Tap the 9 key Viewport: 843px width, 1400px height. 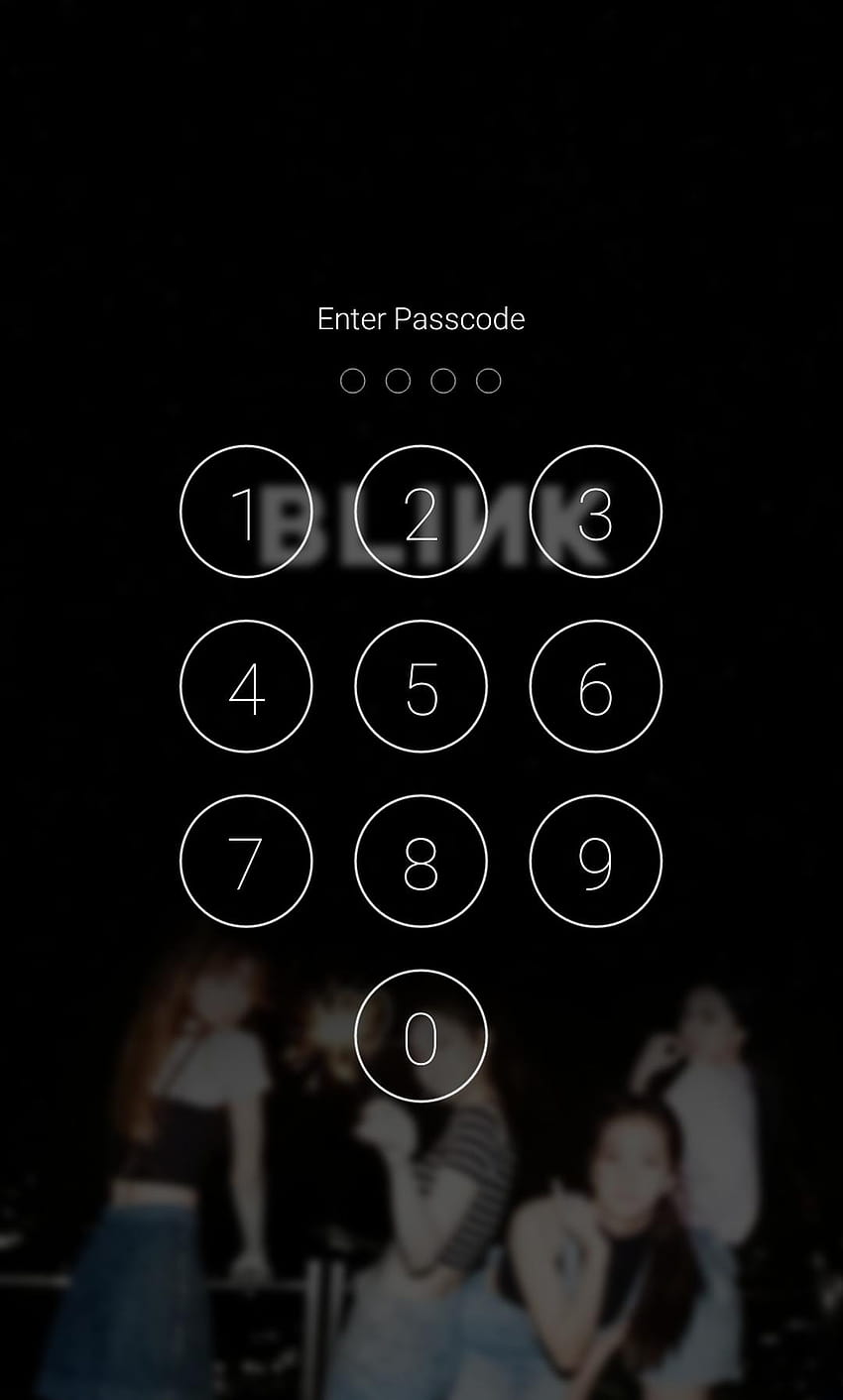tap(596, 861)
